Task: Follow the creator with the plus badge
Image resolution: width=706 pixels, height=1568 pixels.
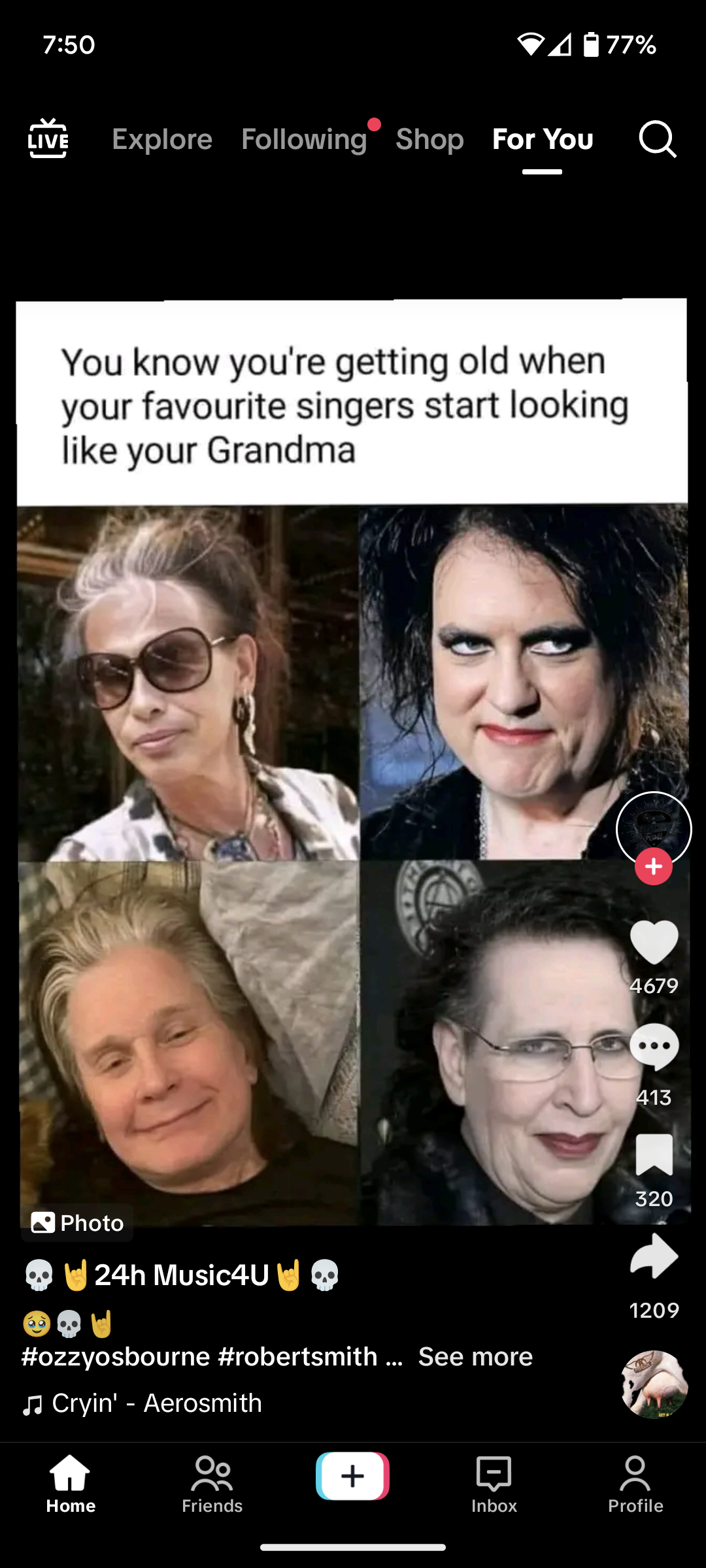Action: pyautogui.click(x=654, y=867)
